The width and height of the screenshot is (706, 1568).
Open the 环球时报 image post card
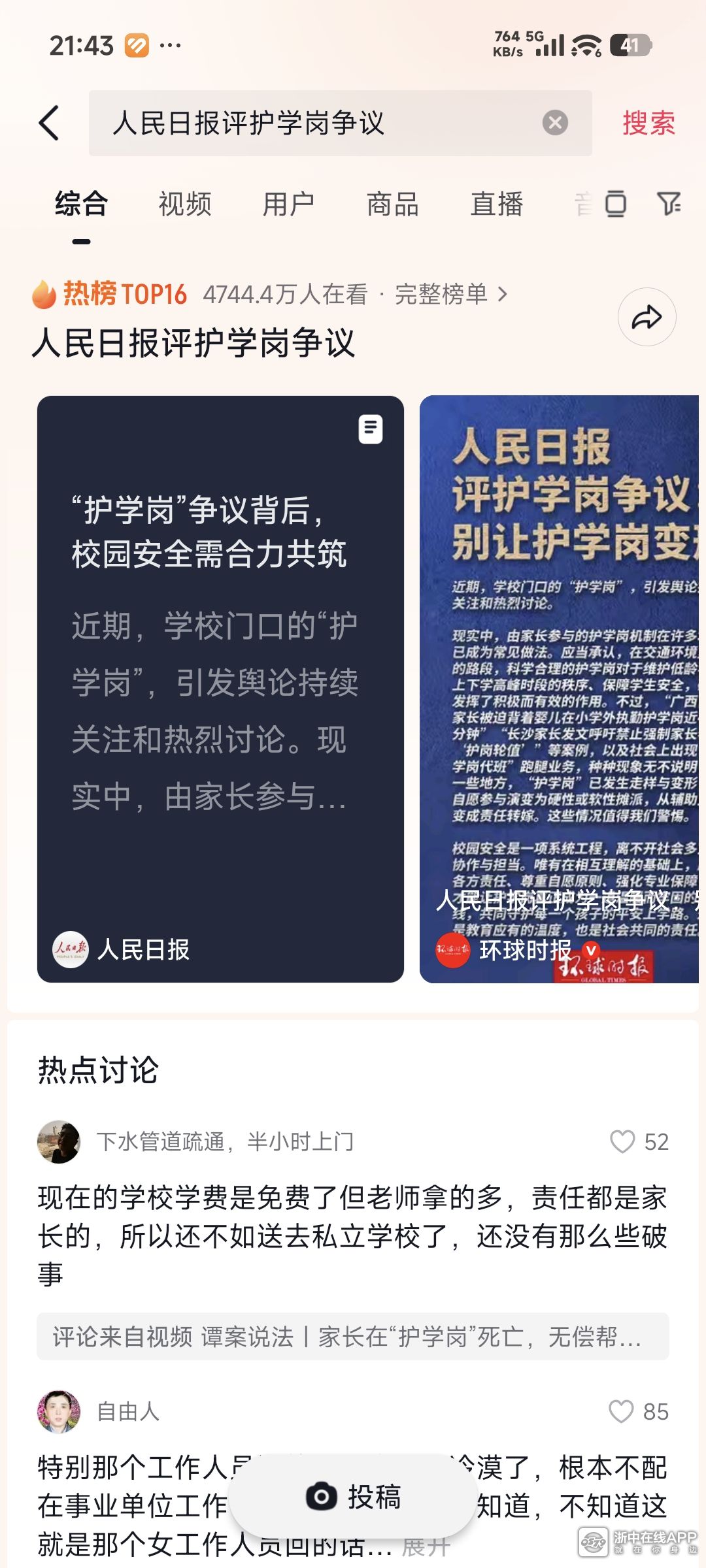click(559, 689)
